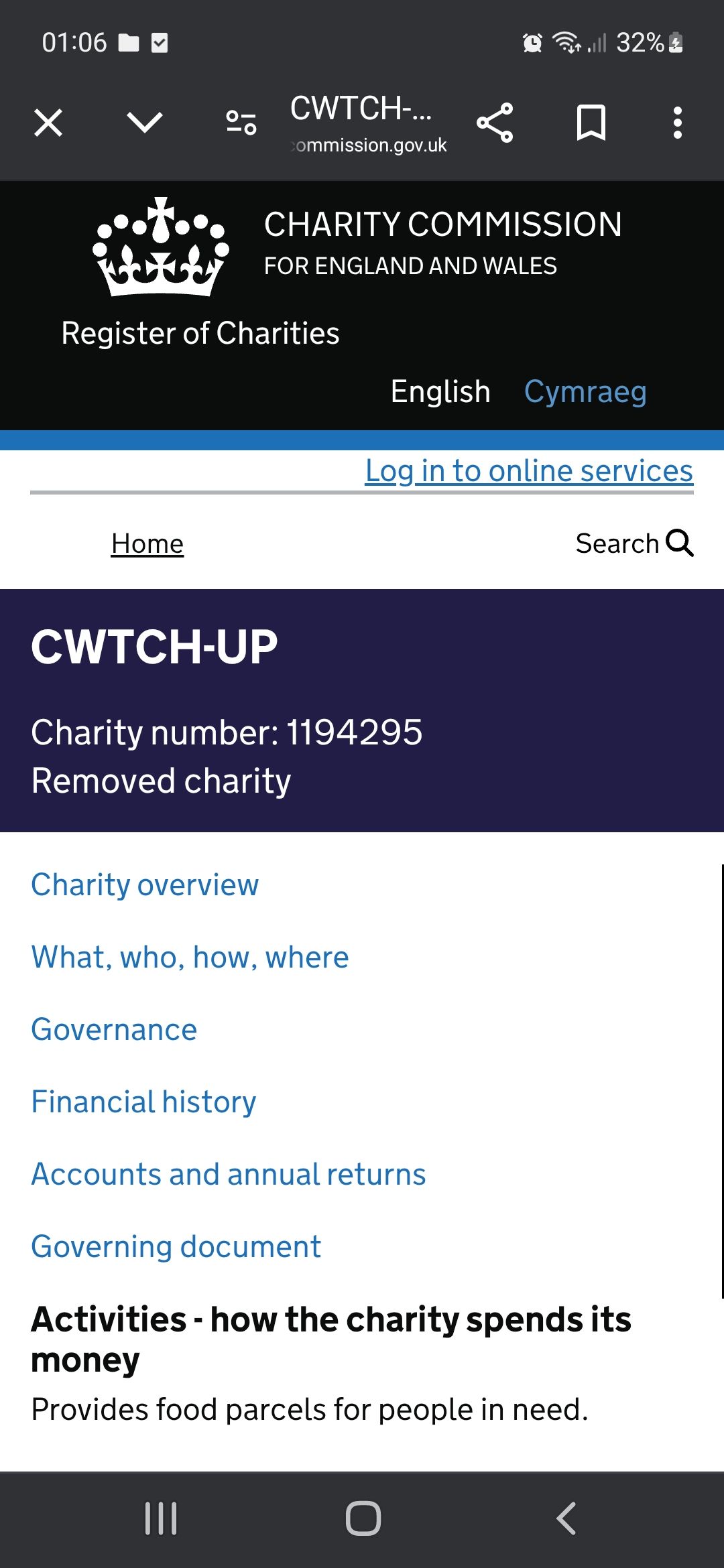The image size is (724, 1568).
Task: Switch language to Cymraeg
Action: click(585, 392)
